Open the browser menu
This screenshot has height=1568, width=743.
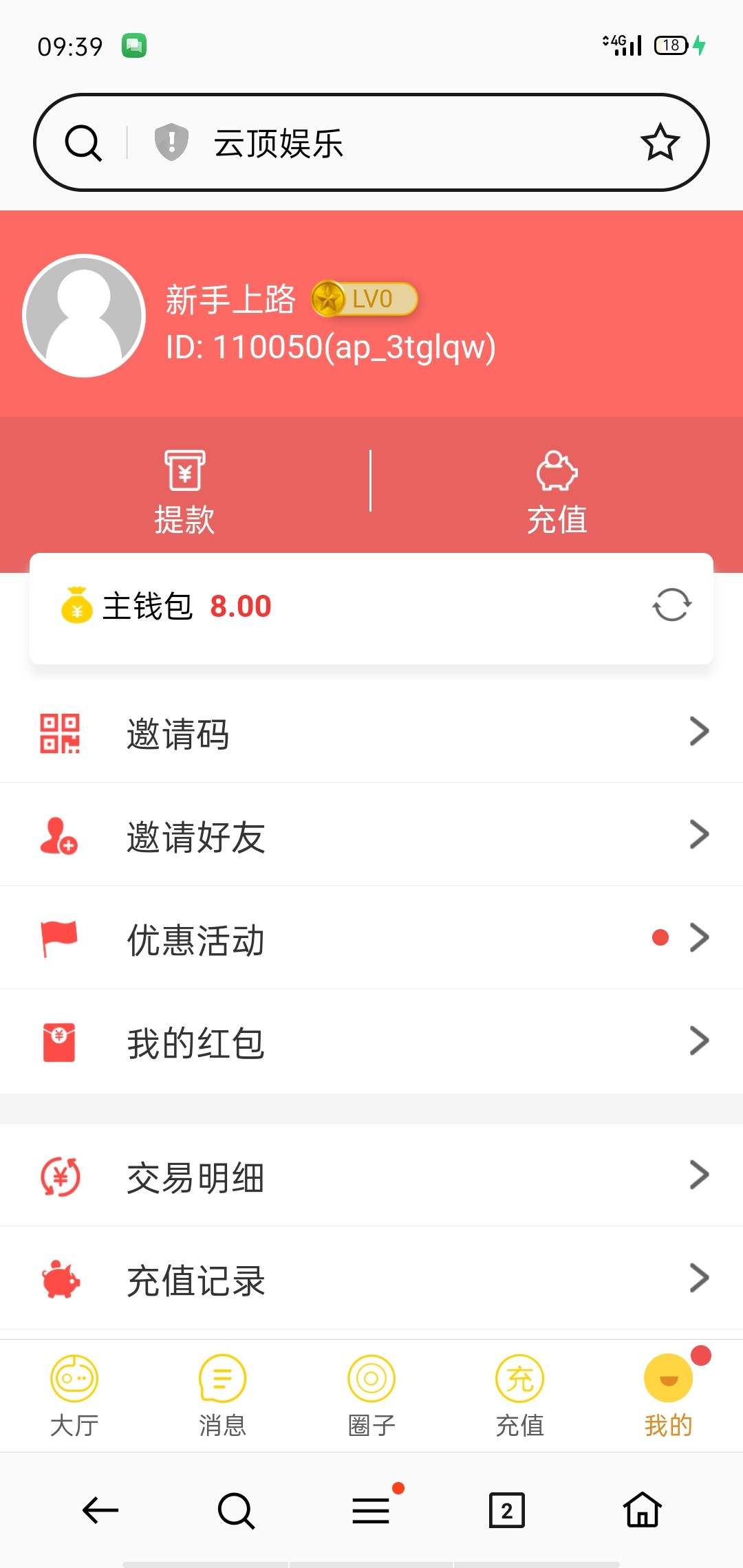coord(371,1510)
